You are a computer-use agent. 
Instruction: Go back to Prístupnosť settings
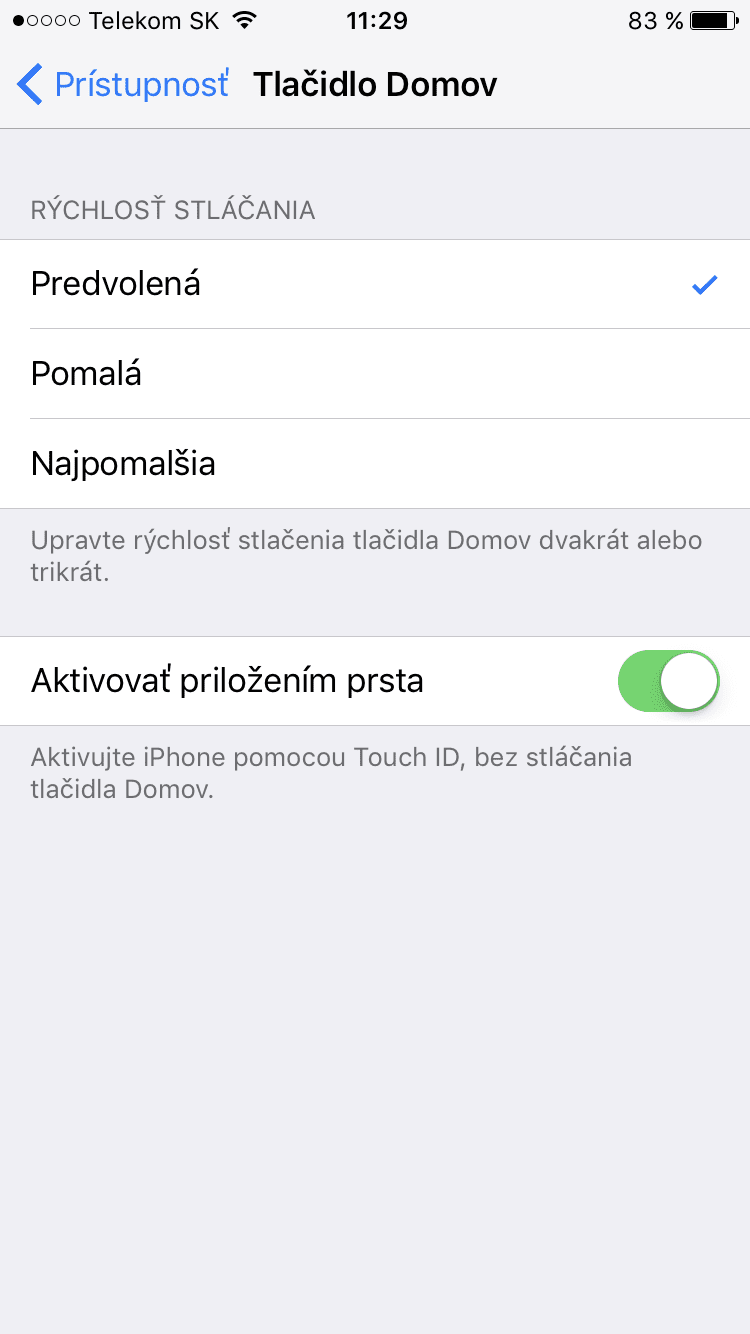click(123, 85)
